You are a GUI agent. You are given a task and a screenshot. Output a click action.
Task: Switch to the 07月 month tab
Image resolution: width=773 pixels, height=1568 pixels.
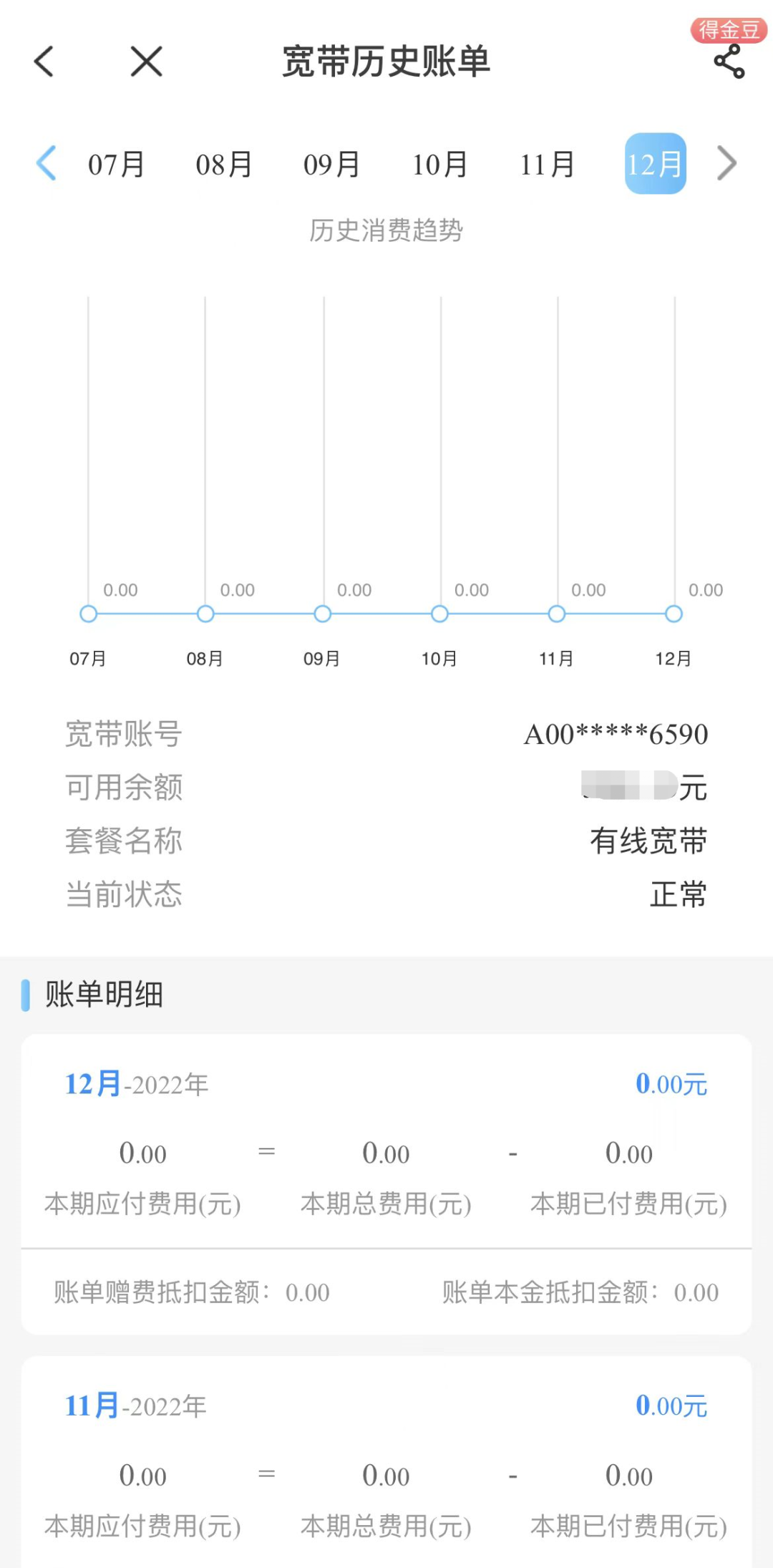[117, 163]
